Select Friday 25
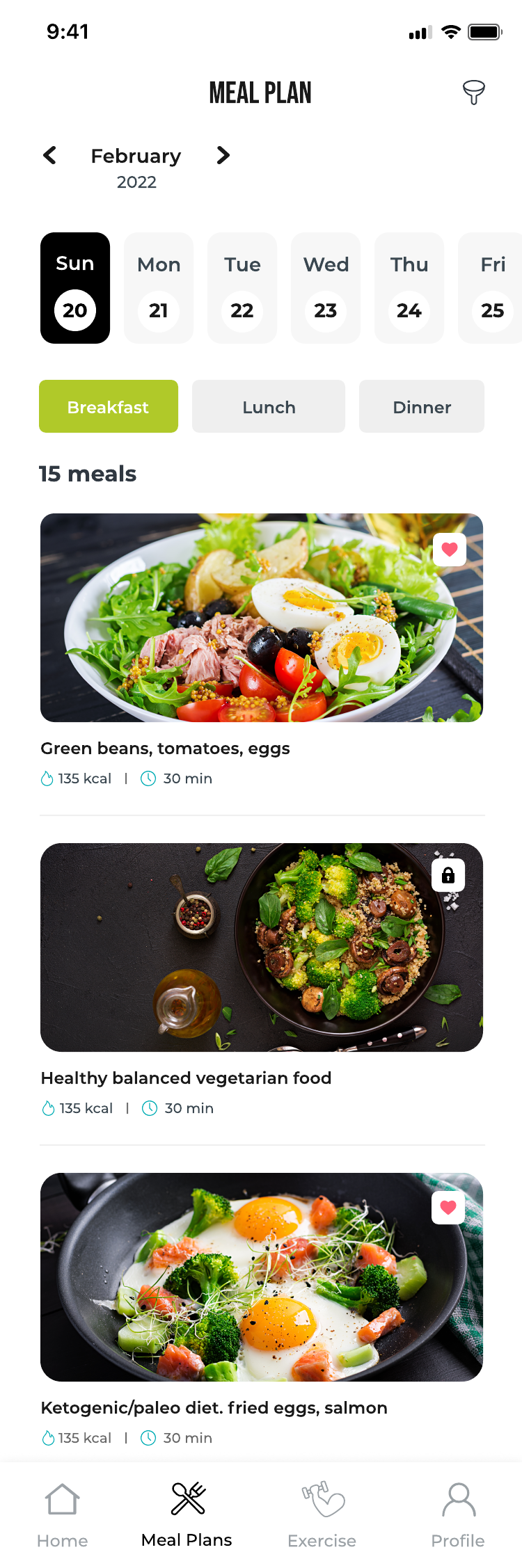This screenshot has height=1568, width=522. (491, 288)
